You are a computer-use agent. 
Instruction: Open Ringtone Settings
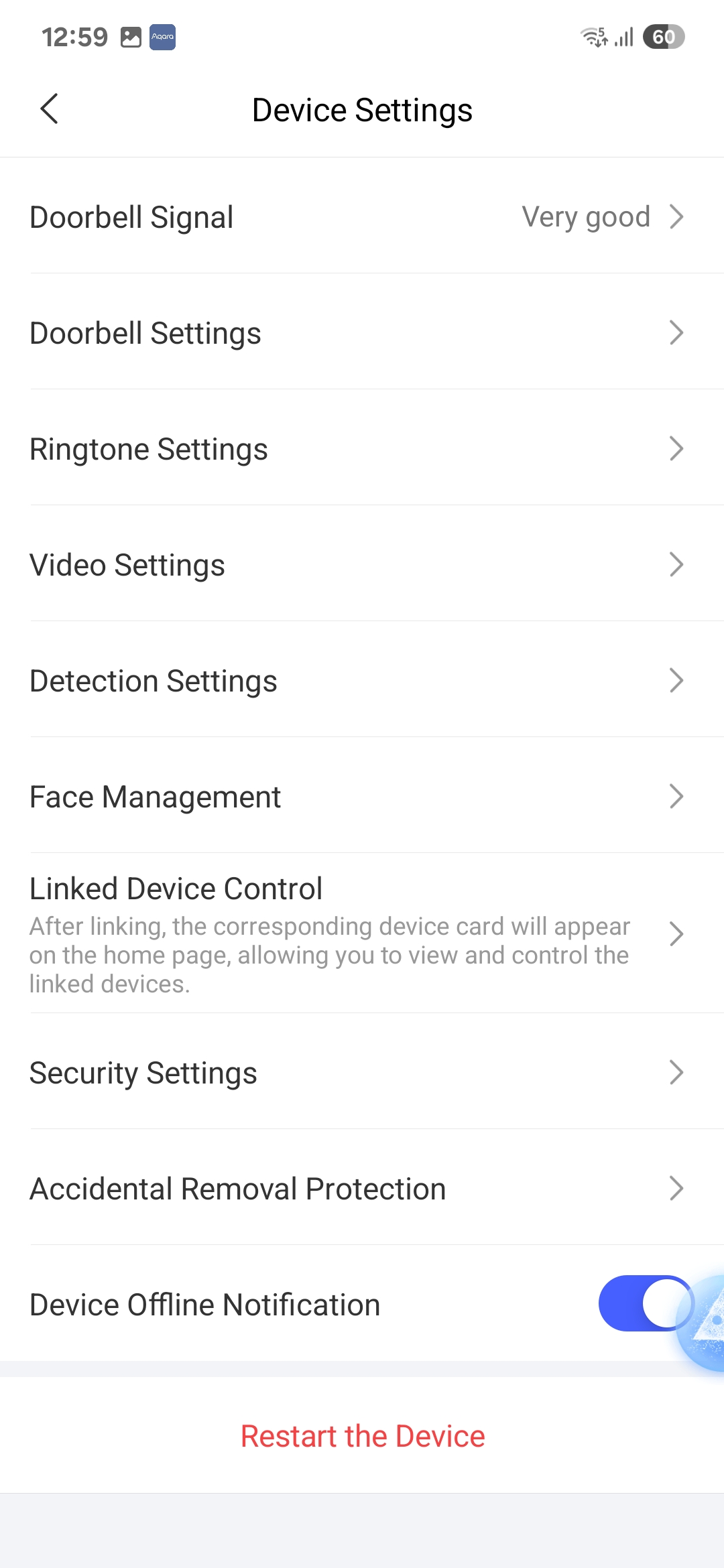point(362,449)
